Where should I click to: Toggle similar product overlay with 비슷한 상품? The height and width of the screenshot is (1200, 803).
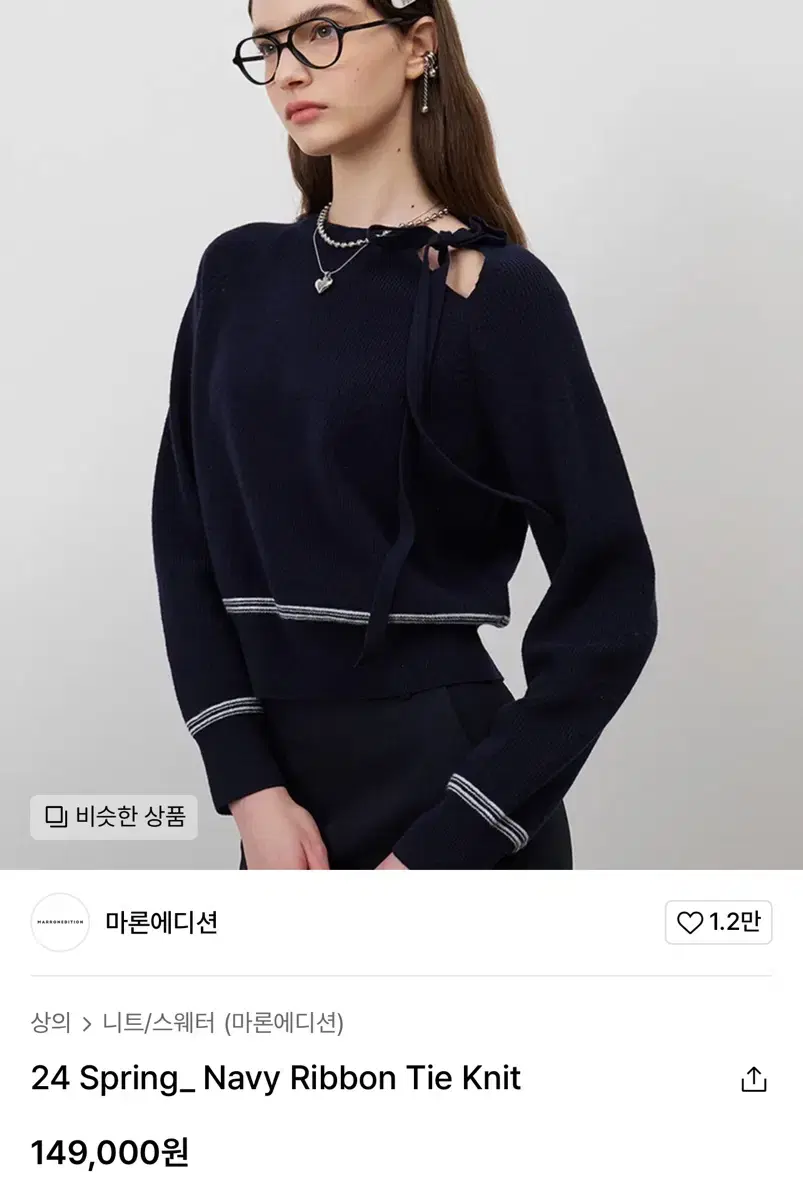pyautogui.click(x=113, y=817)
